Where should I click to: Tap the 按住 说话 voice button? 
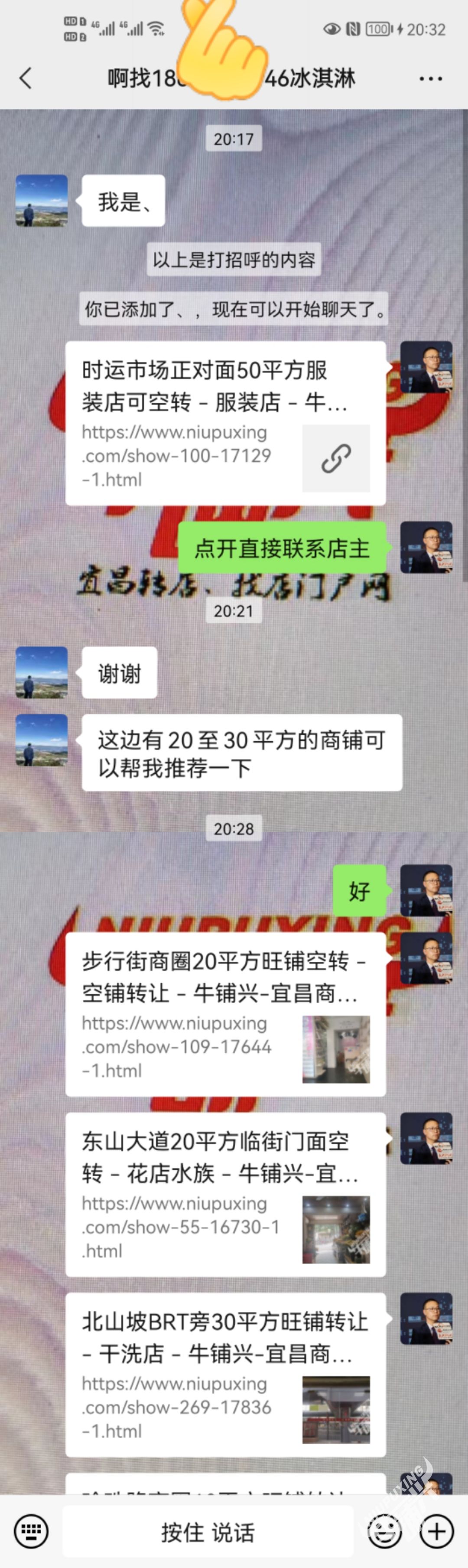coord(208,1532)
